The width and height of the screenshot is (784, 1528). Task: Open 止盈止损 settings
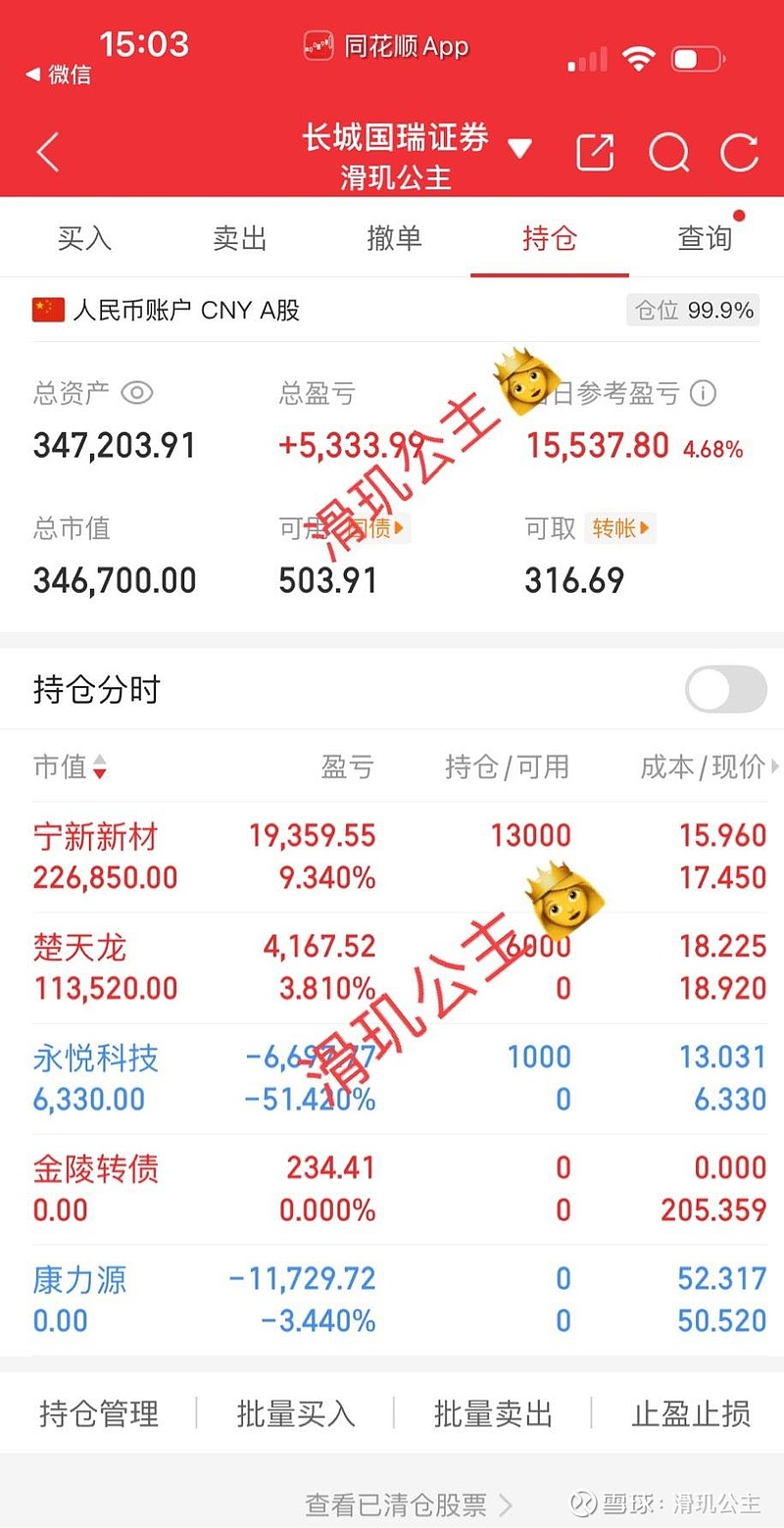691,1413
